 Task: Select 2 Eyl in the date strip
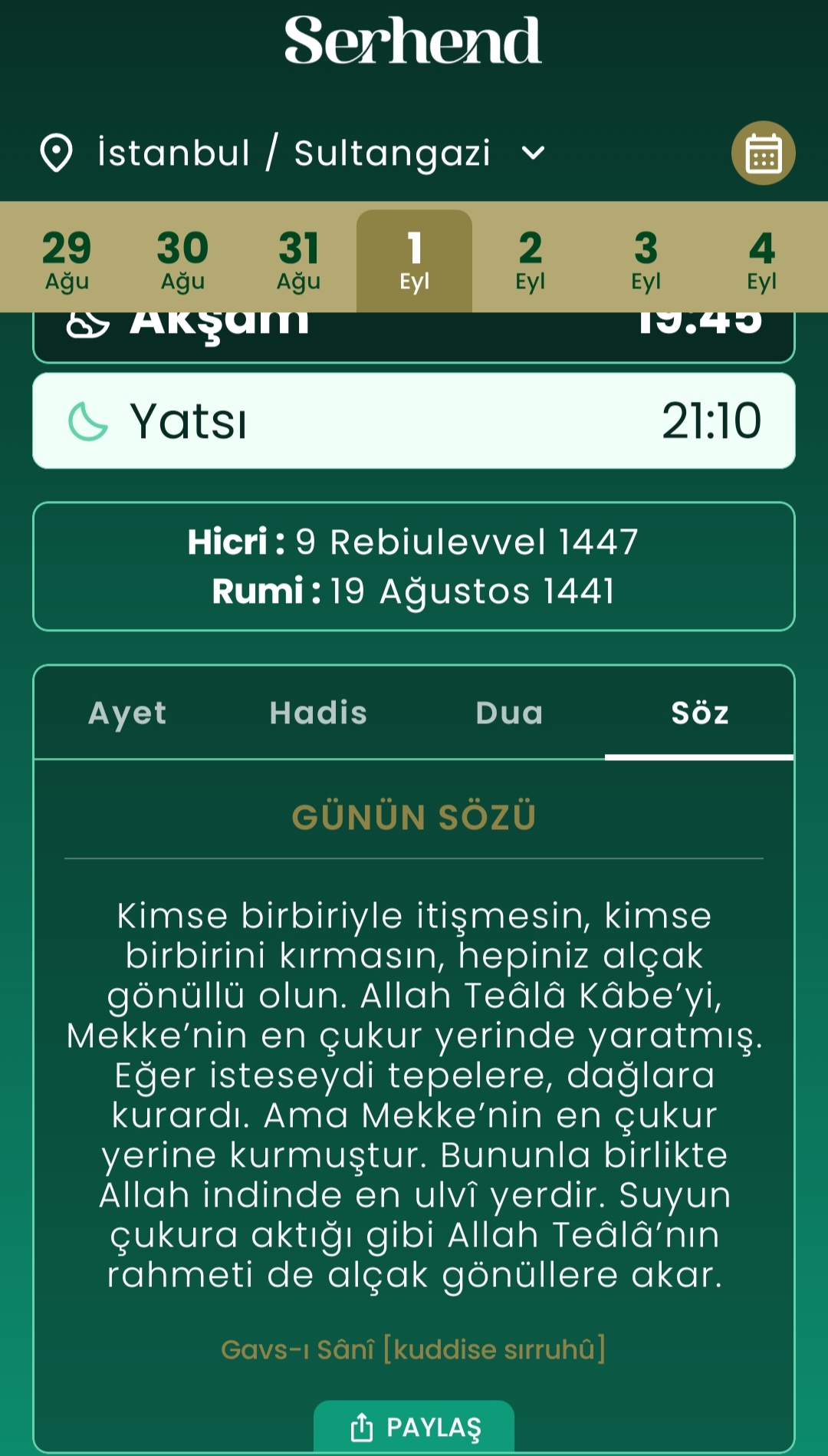pyautogui.click(x=530, y=260)
